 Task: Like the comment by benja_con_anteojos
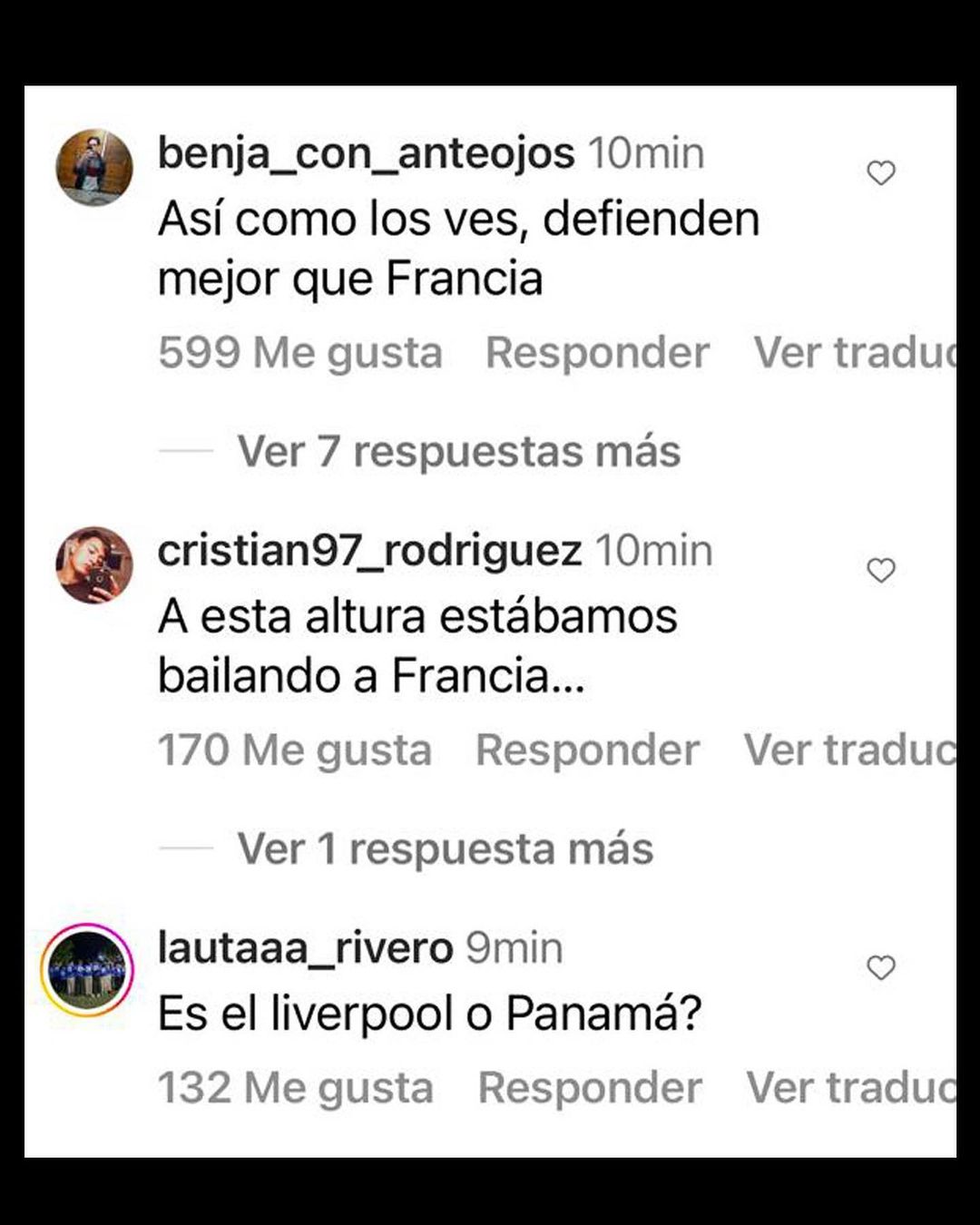pyautogui.click(x=880, y=172)
